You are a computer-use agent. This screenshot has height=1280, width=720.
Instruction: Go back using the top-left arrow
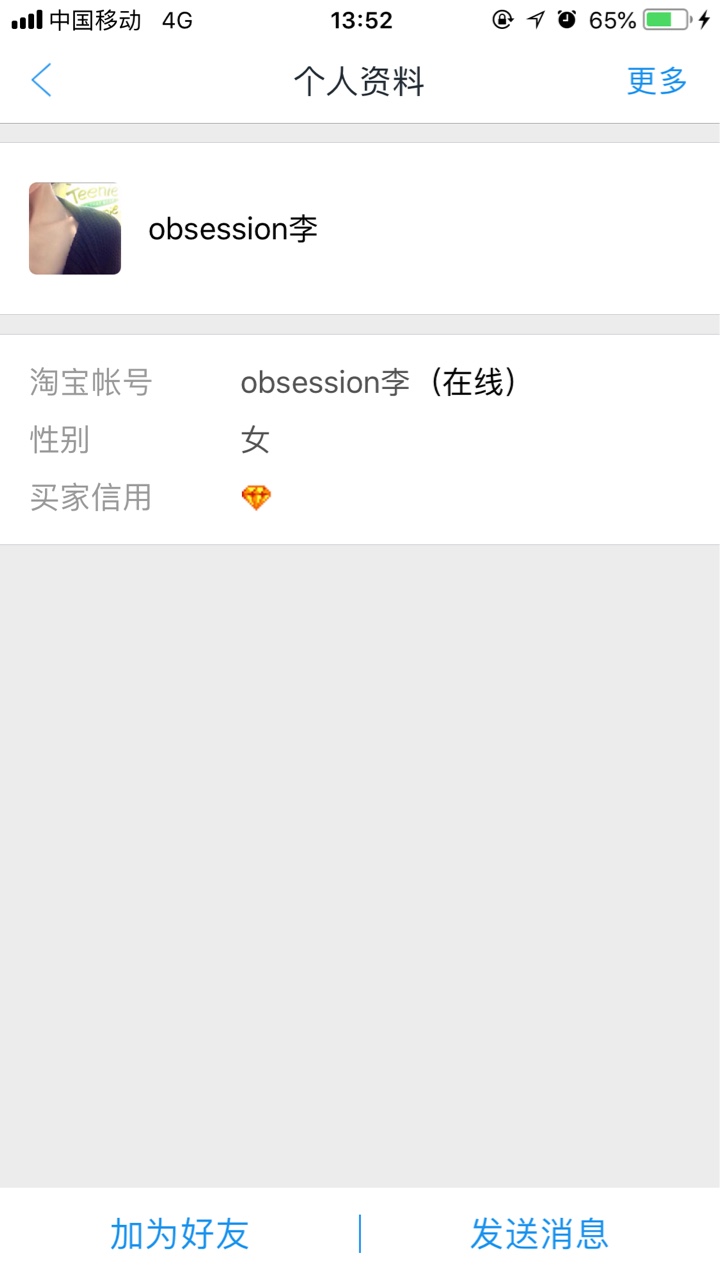pos(41,81)
